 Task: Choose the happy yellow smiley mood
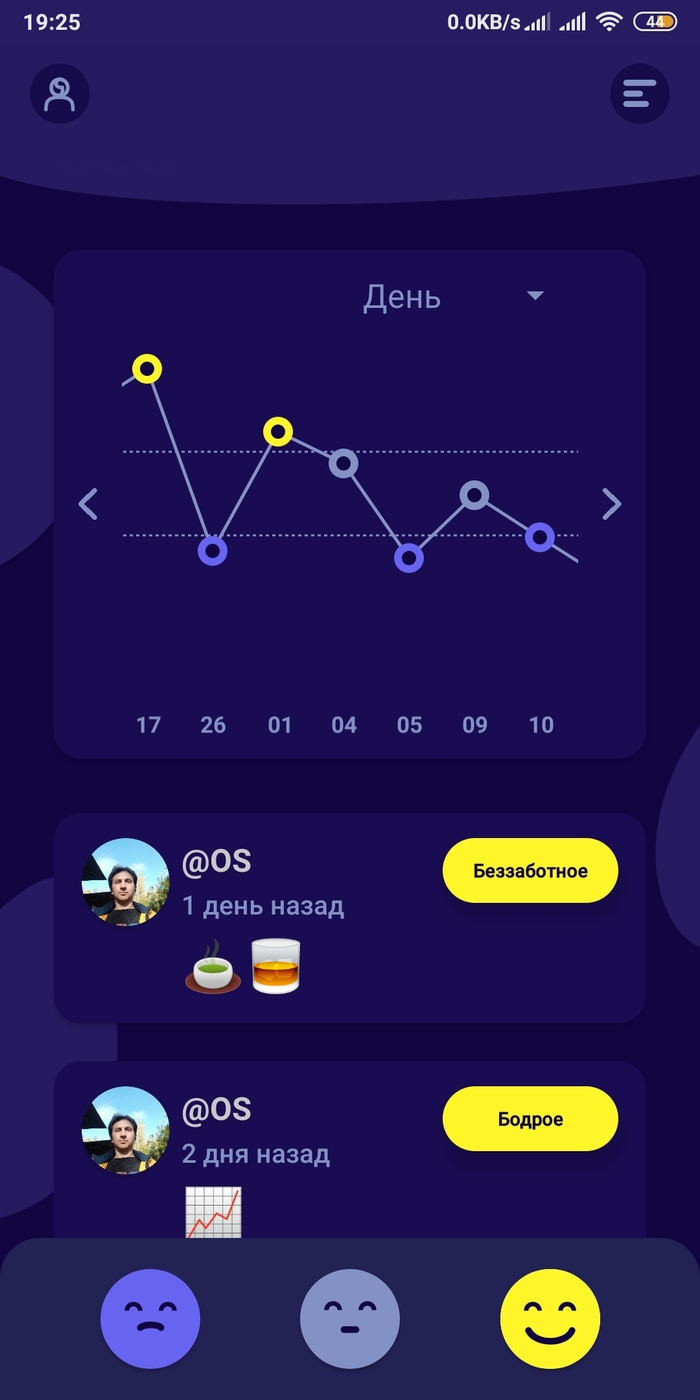(x=550, y=1319)
